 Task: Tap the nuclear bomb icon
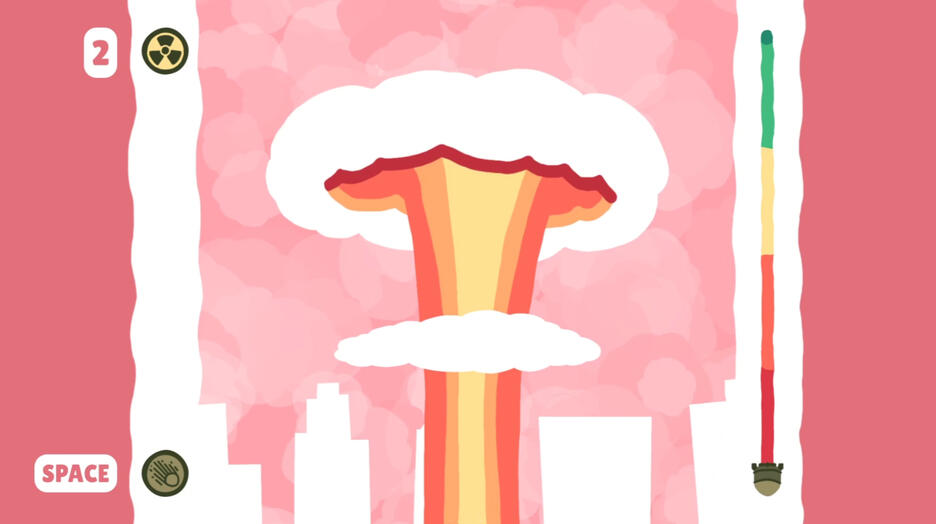[165, 52]
